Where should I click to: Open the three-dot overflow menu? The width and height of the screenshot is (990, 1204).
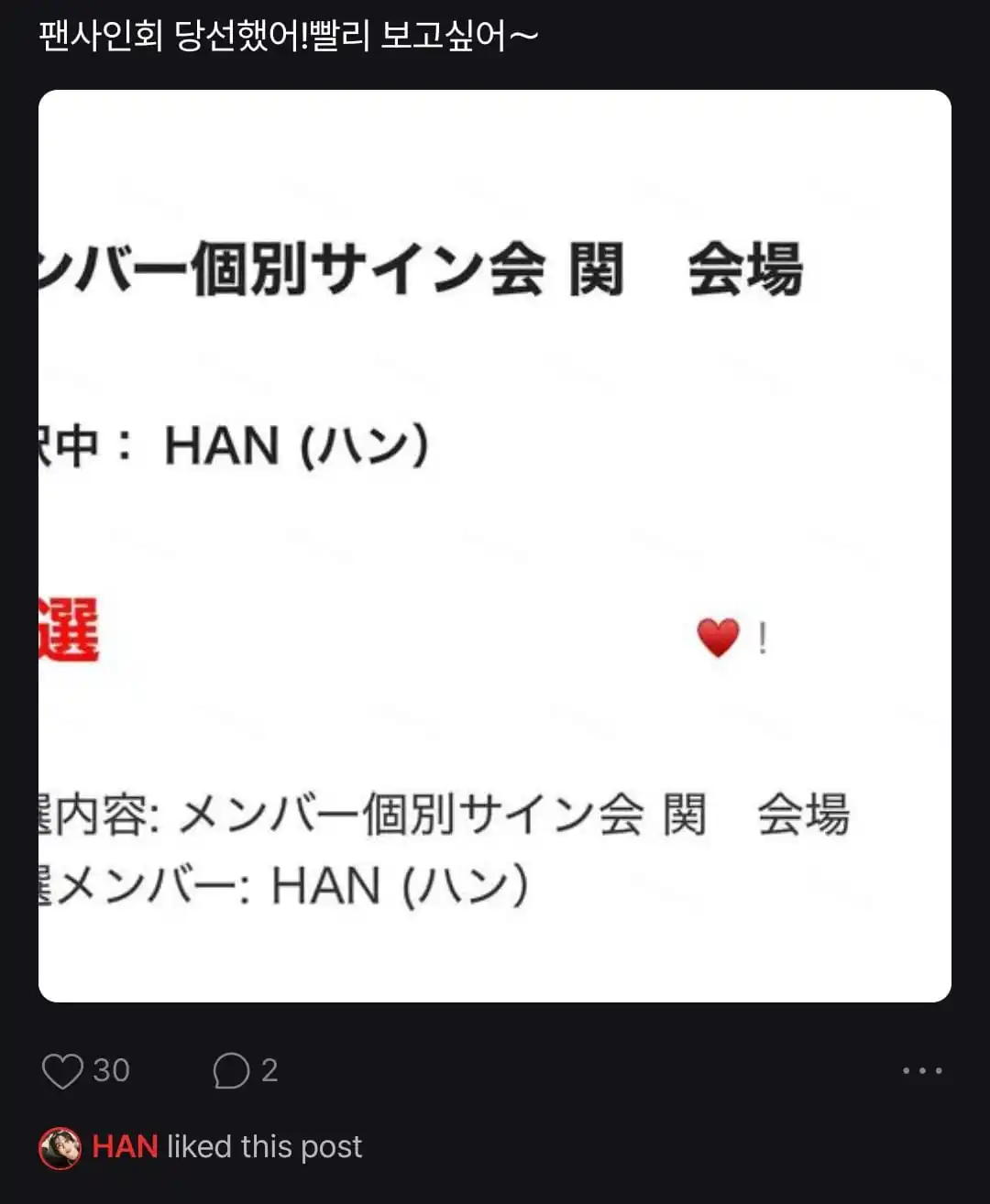click(921, 1070)
